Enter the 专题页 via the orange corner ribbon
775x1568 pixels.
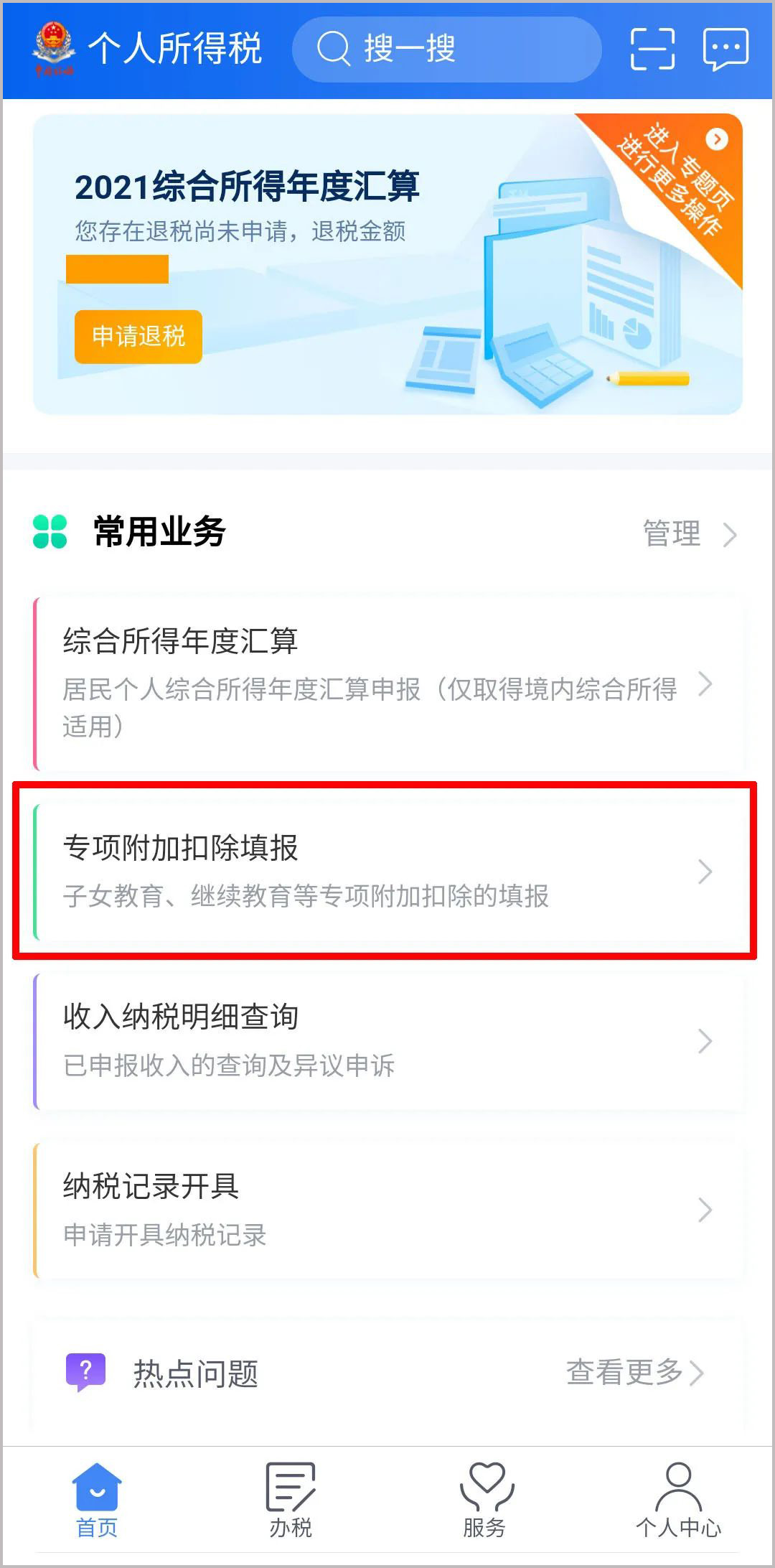[x=682, y=176]
